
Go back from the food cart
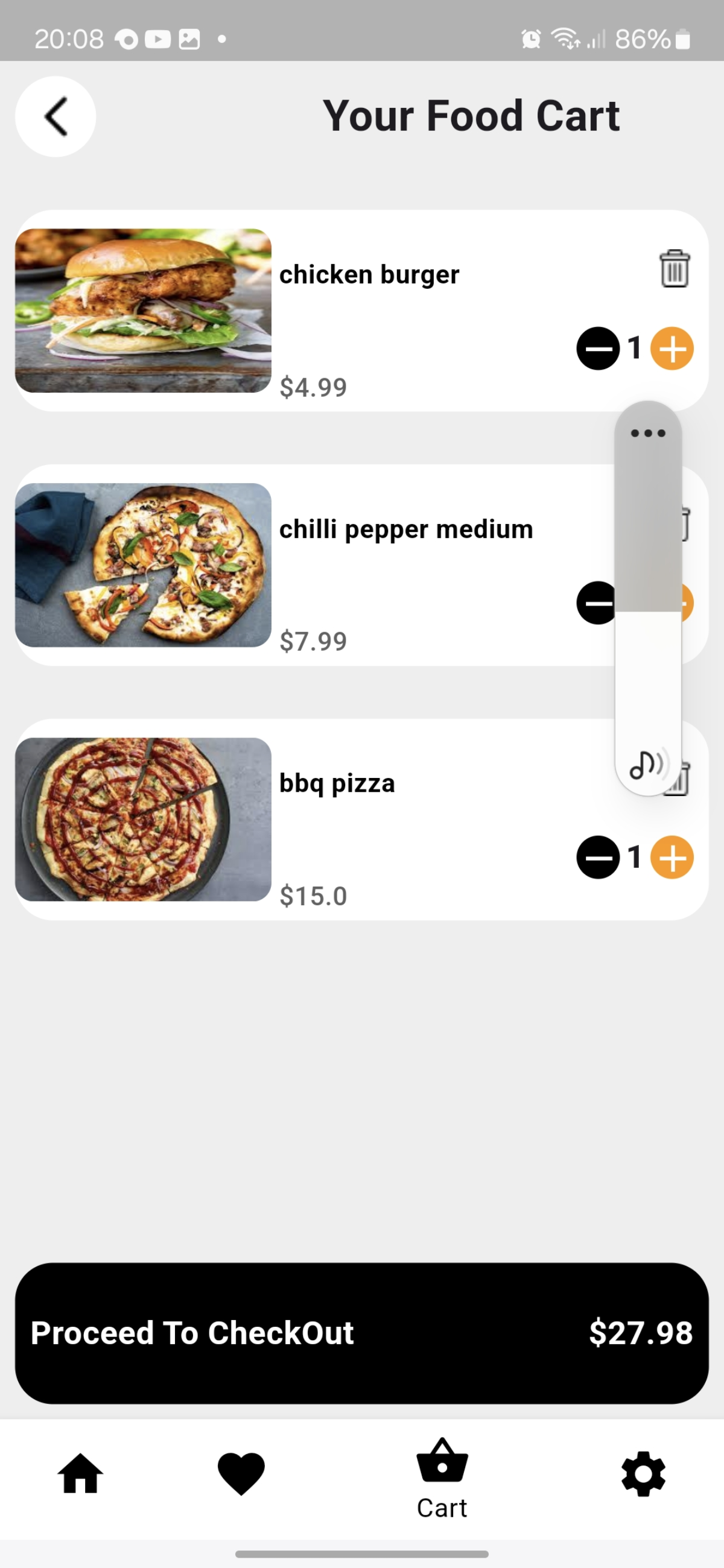[56, 116]
